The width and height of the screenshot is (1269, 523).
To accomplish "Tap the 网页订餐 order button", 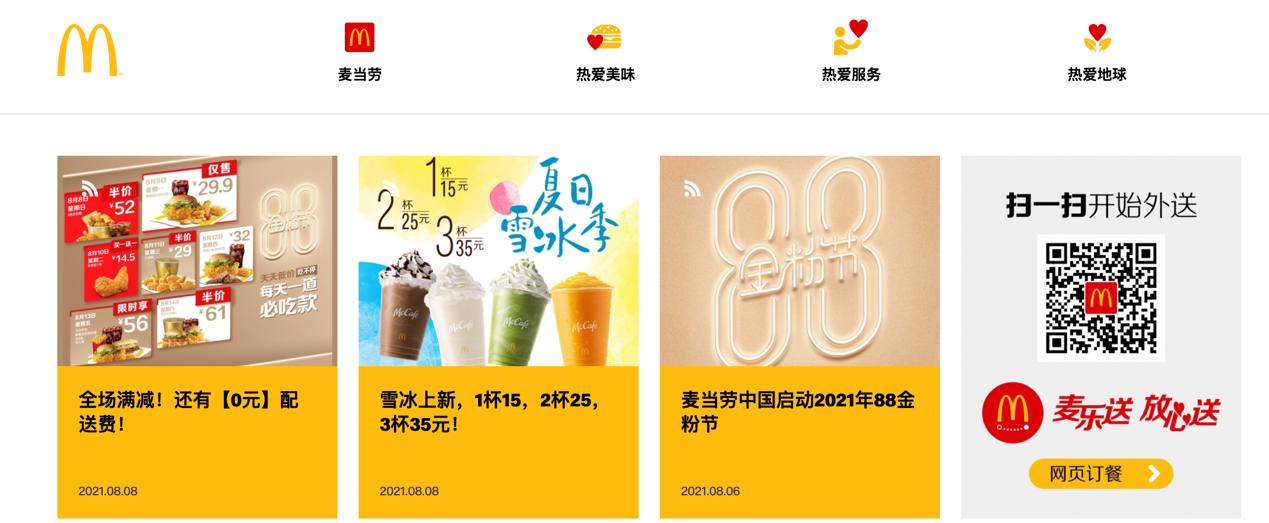I will [x=1100, y=474].
